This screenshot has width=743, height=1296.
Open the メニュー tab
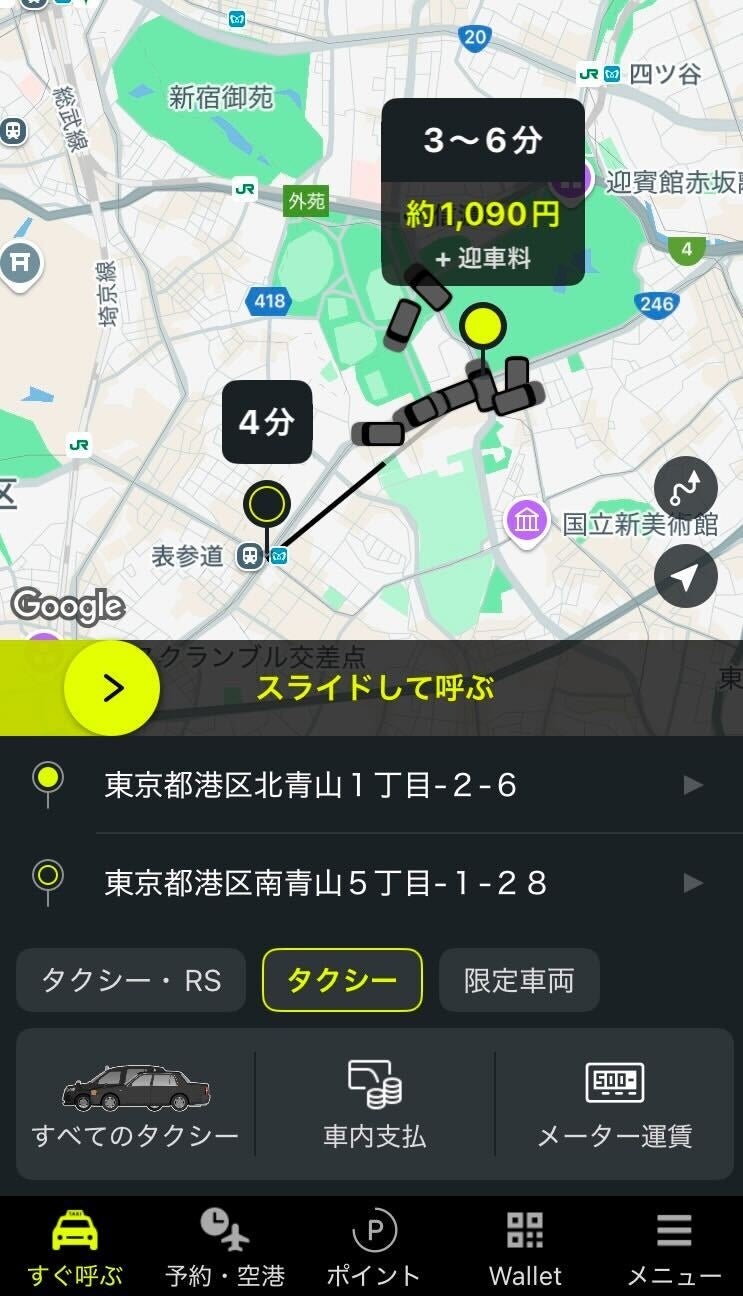673,1247
